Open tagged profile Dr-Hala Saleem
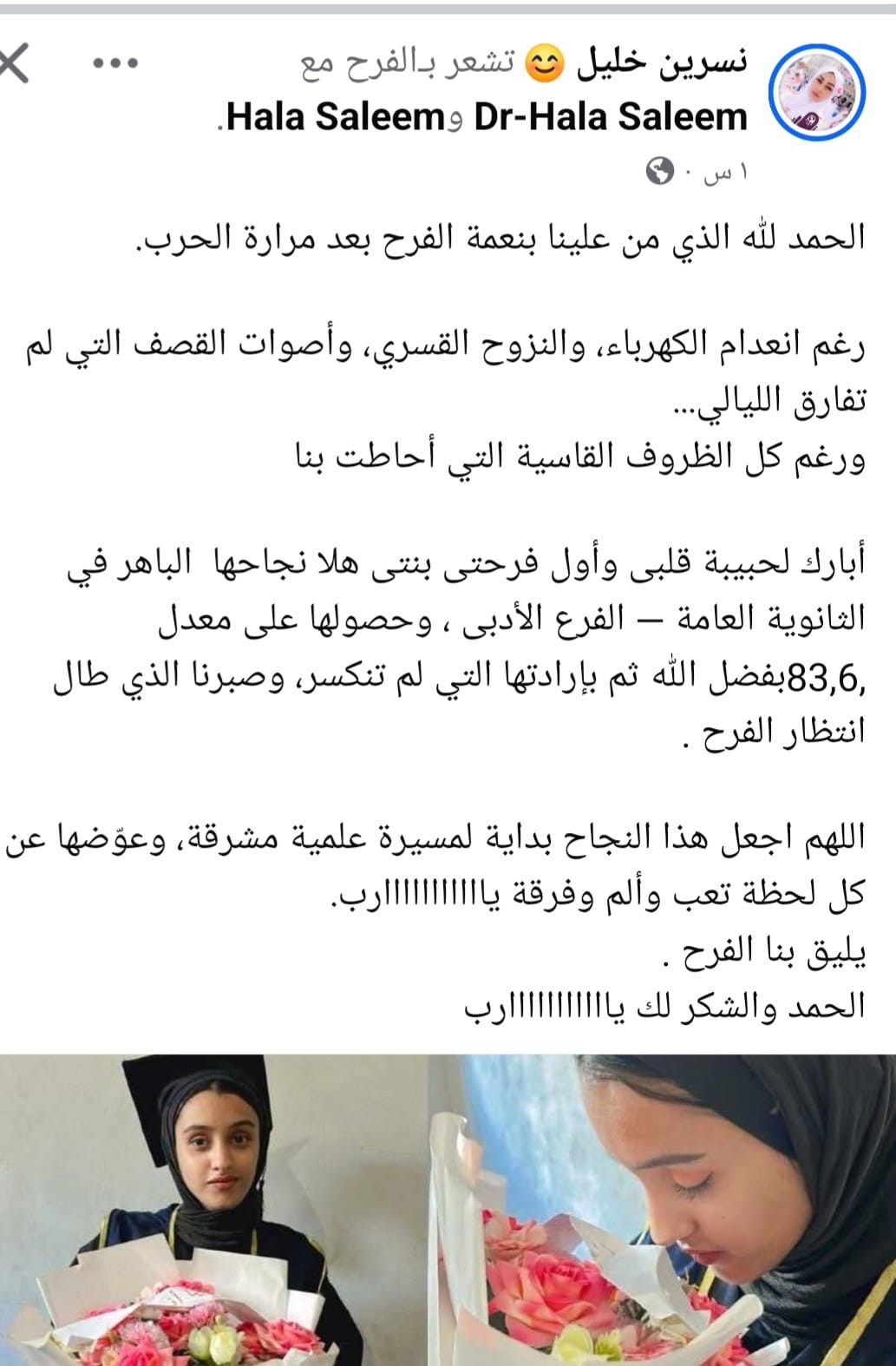This screenshot has width=896, height=1366. click(x=610, y=116)
